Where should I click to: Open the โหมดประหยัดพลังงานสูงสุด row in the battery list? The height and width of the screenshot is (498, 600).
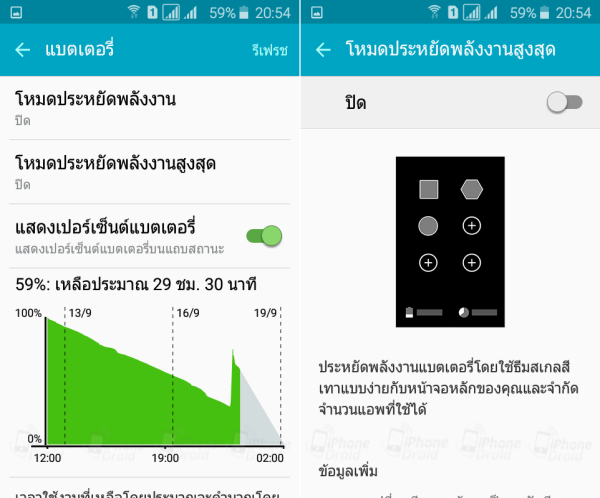click(x=150, y=171)
